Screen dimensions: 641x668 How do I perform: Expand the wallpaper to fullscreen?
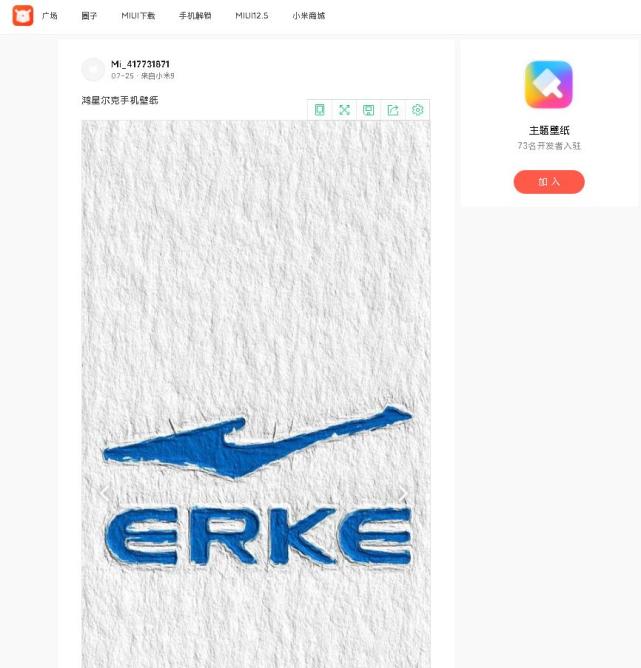pos(344,110)
